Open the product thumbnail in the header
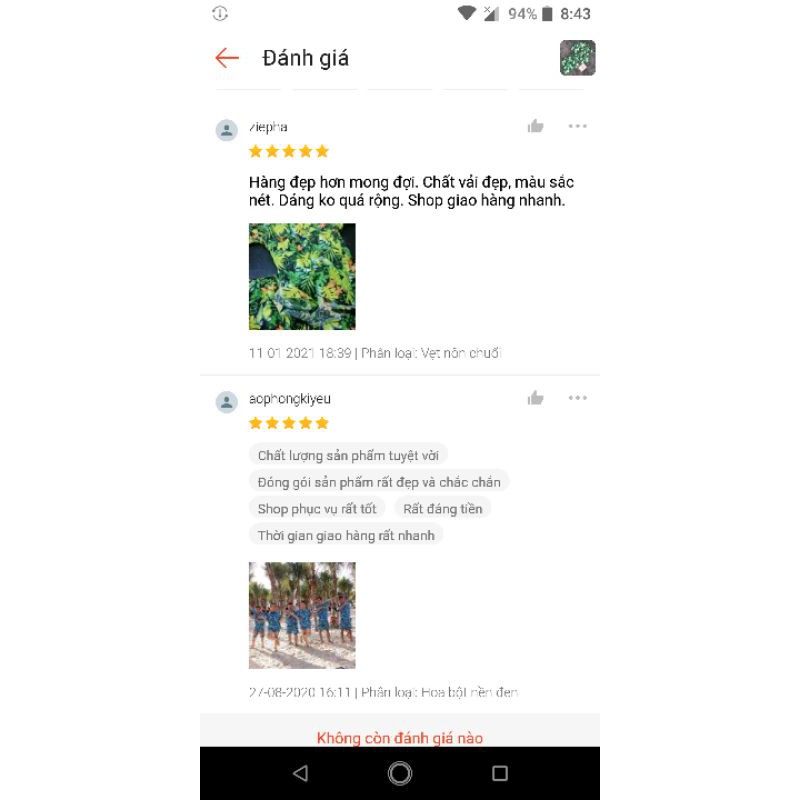800x800 pixels. click(577, 58)
